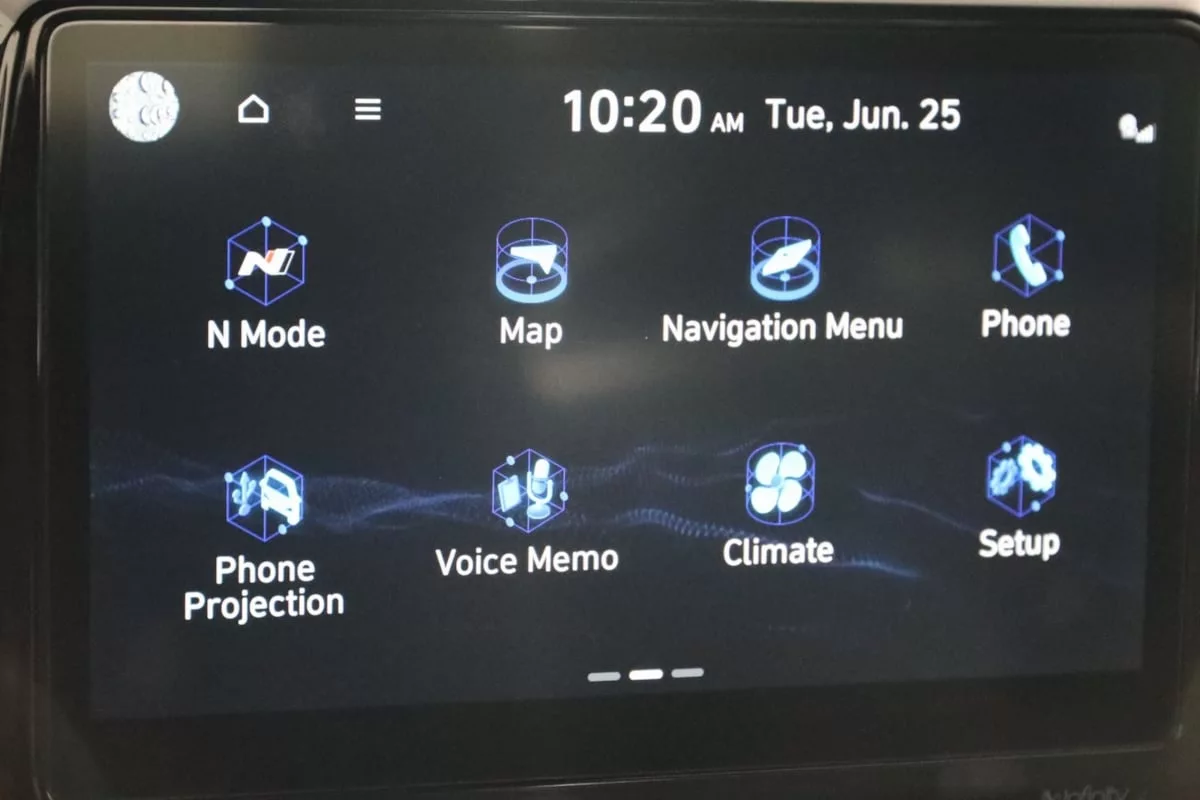The image size is (1200, 800).
Task: Open the user profile avatar
Action: click(x=144, y=106)
